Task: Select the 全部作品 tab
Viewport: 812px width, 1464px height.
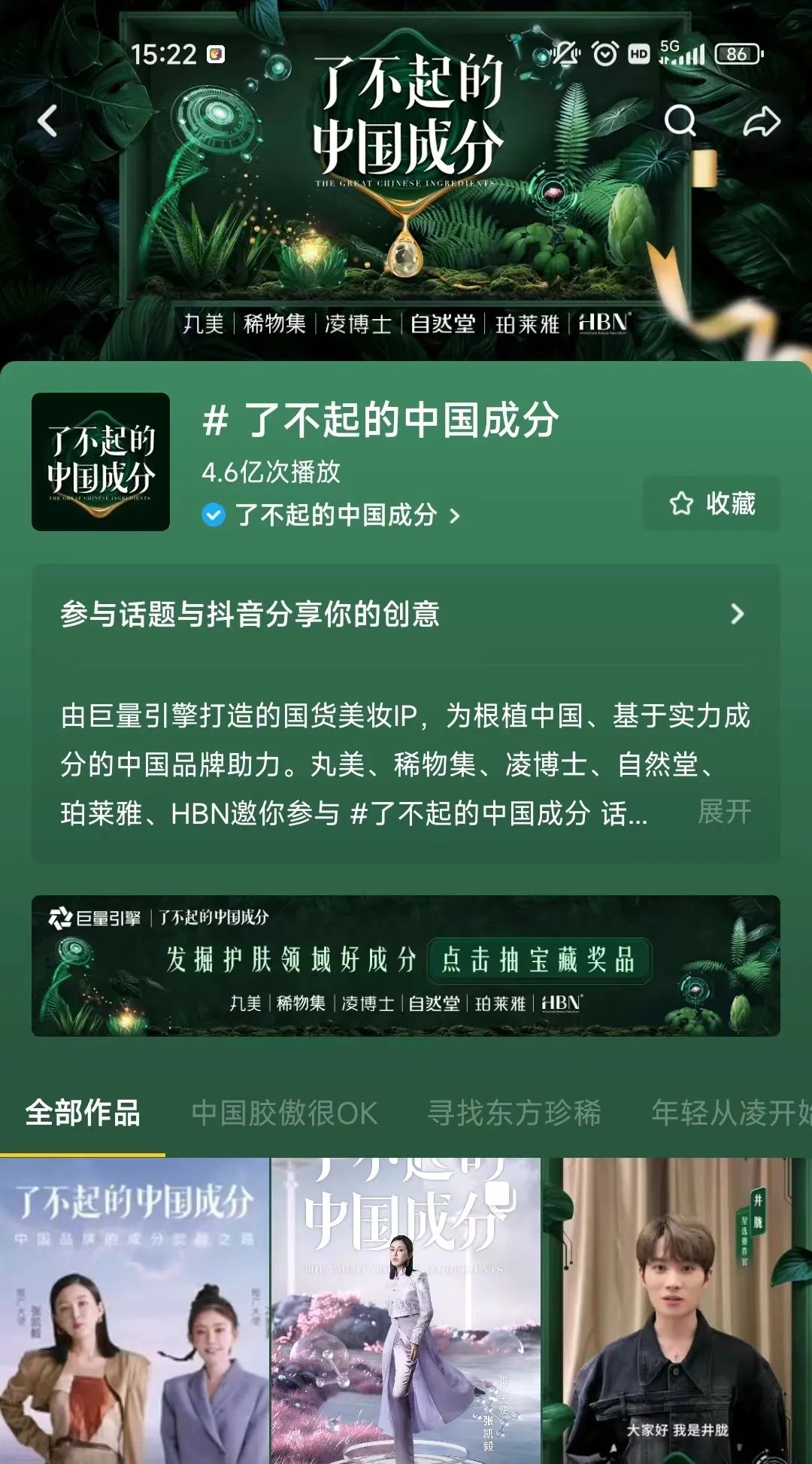Action: [83, 1113]
